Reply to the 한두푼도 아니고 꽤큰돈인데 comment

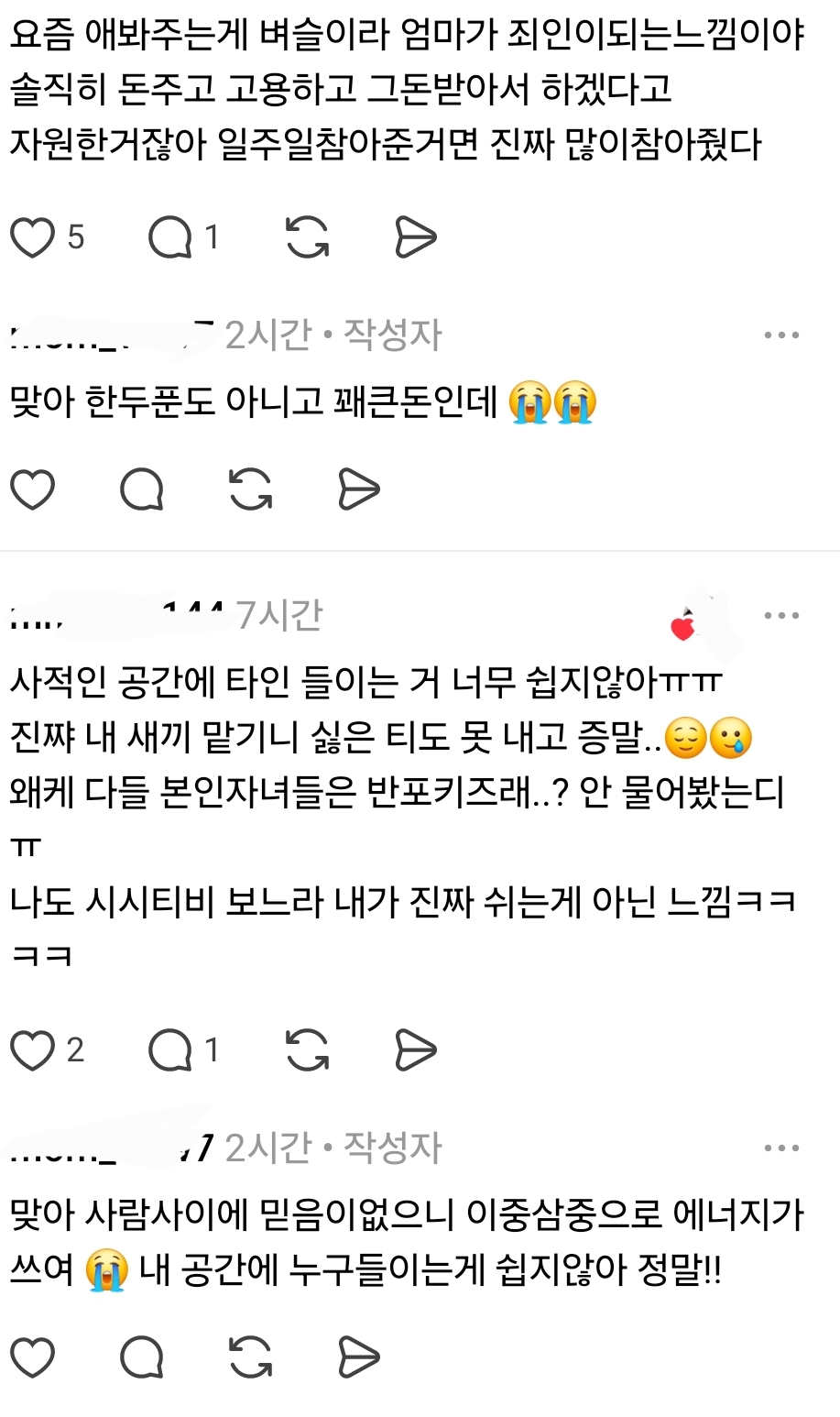pyautogui.click(x=142, y=489)
